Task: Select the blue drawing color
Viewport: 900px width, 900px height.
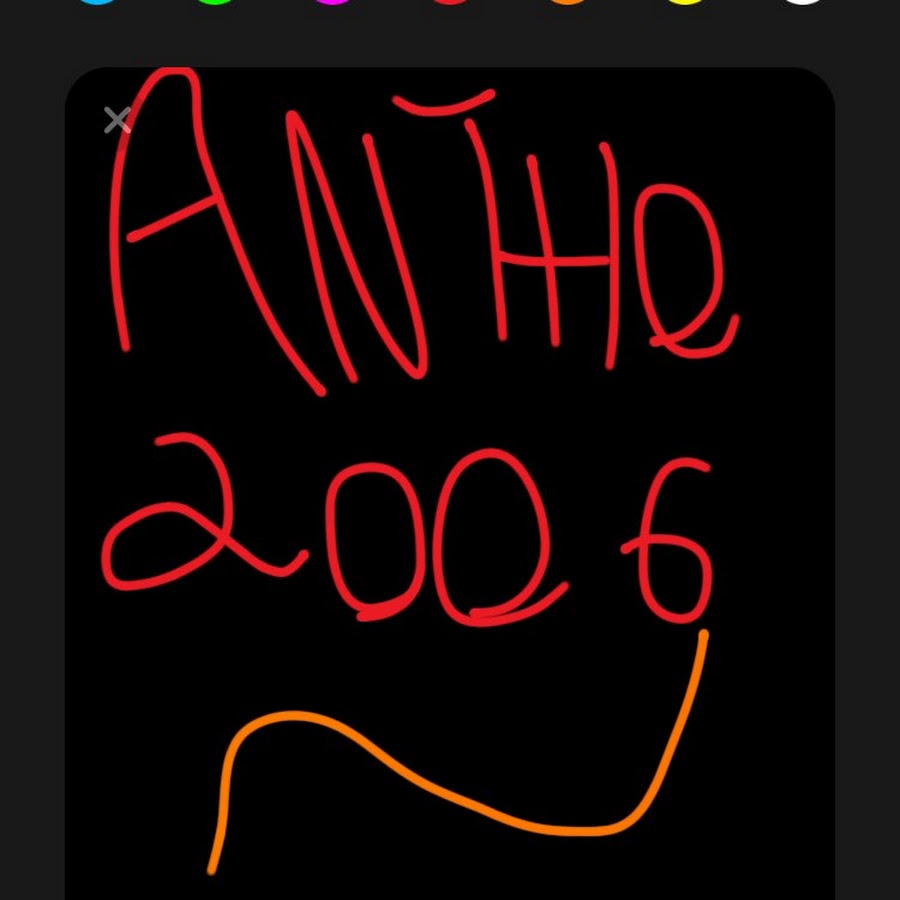Action: 97,1
